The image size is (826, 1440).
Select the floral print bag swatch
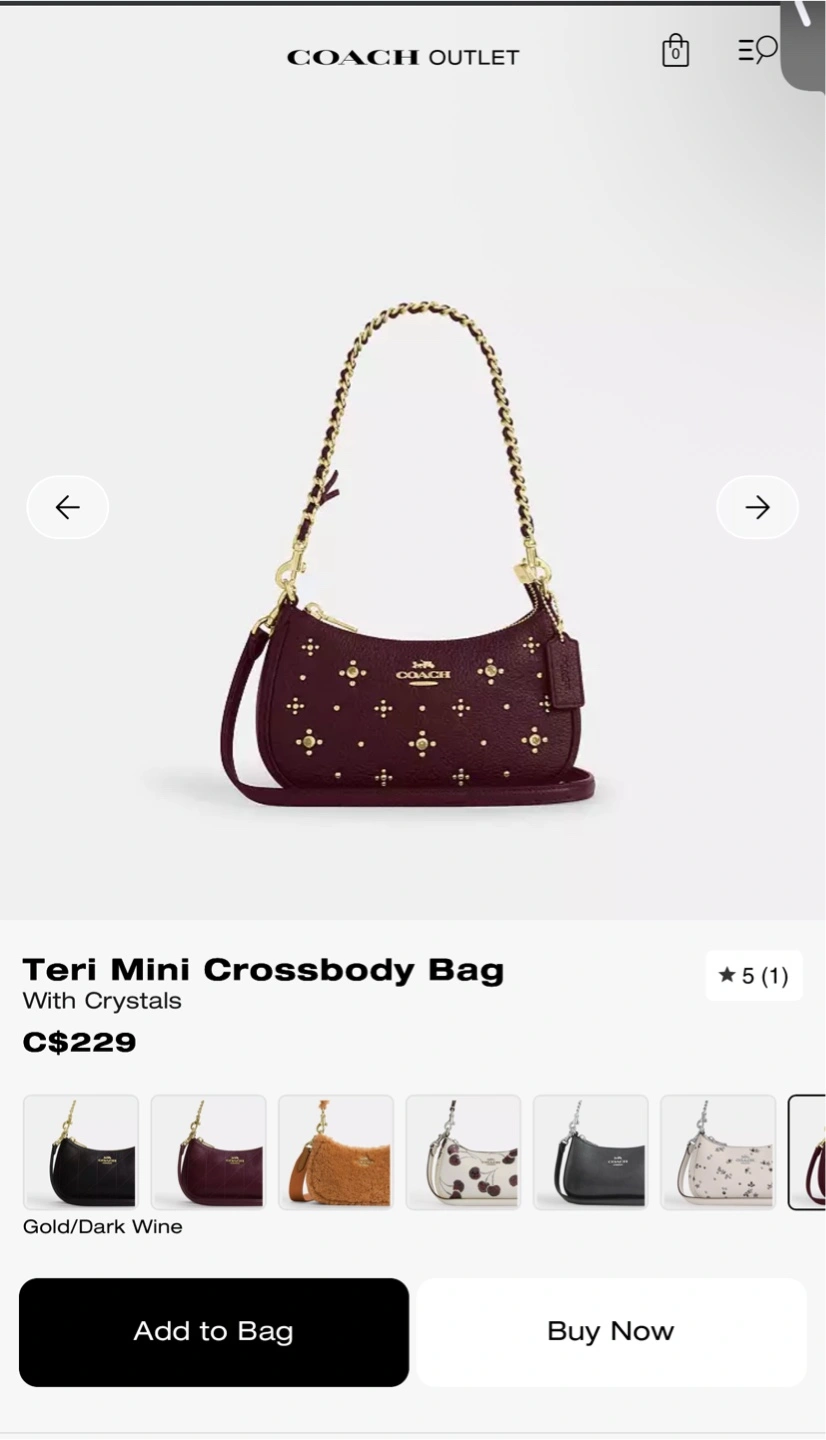718,1152
